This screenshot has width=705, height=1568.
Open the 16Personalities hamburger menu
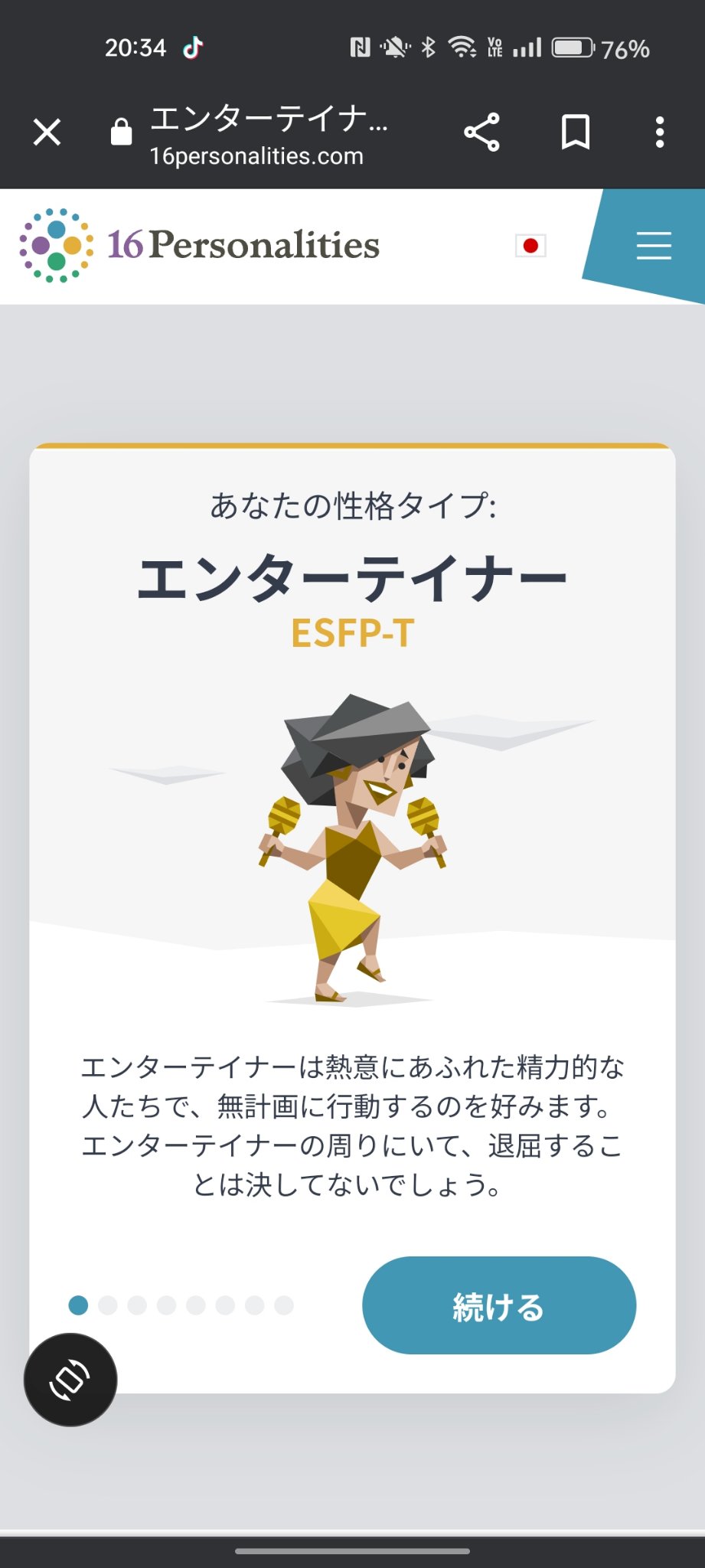(654, 246)
